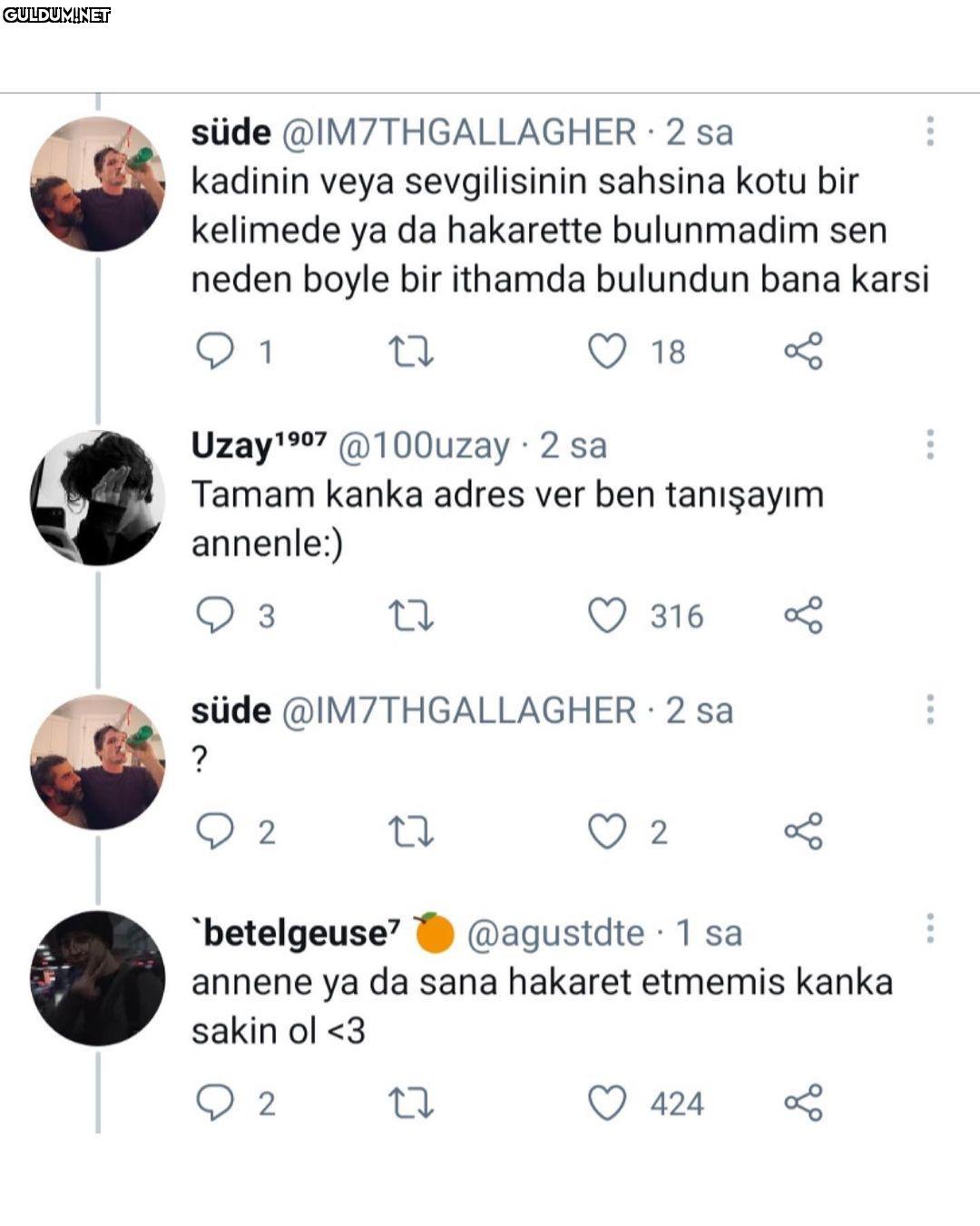The image size is (980, 1226).
Task: Open @100uzay profile handle
Action: tap(425, 446)
